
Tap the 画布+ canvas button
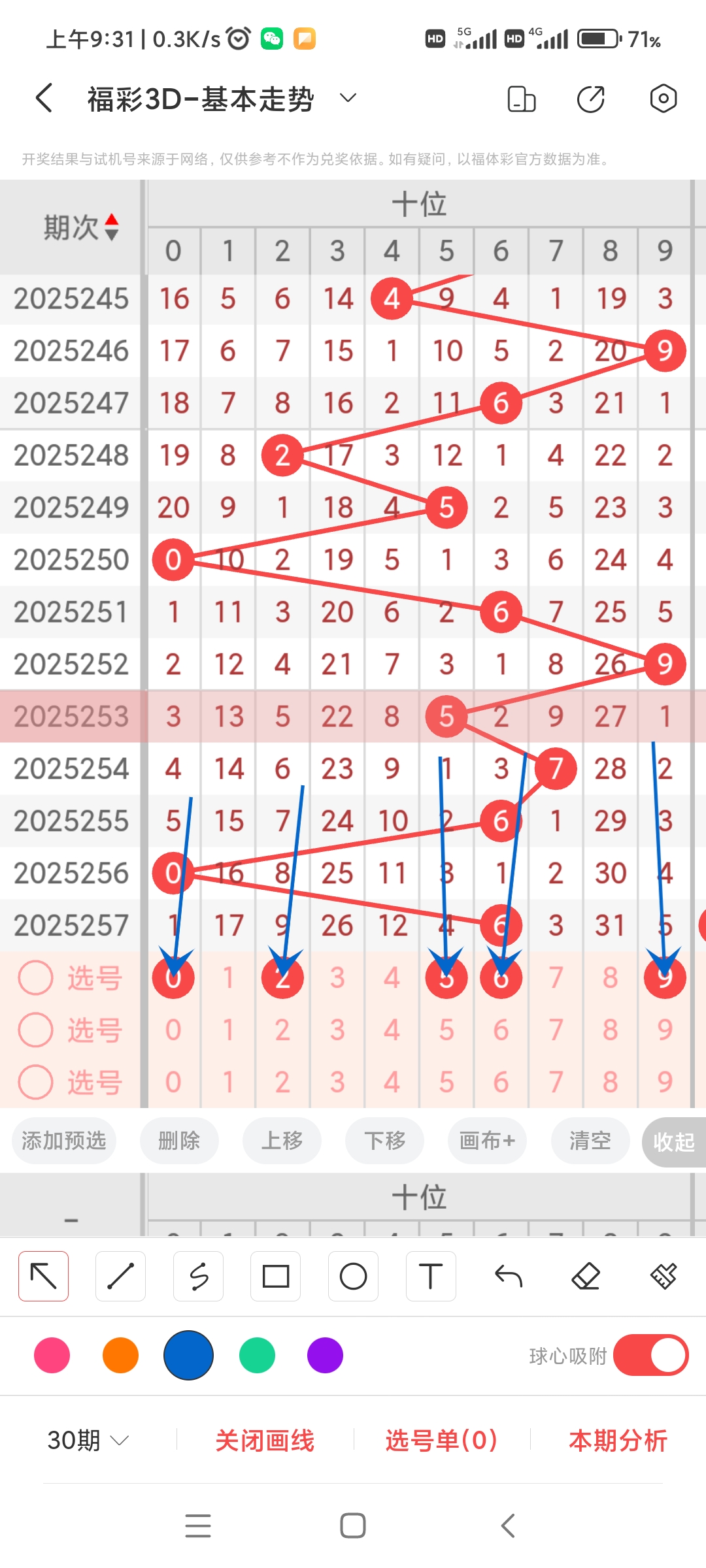point(486,1141)
